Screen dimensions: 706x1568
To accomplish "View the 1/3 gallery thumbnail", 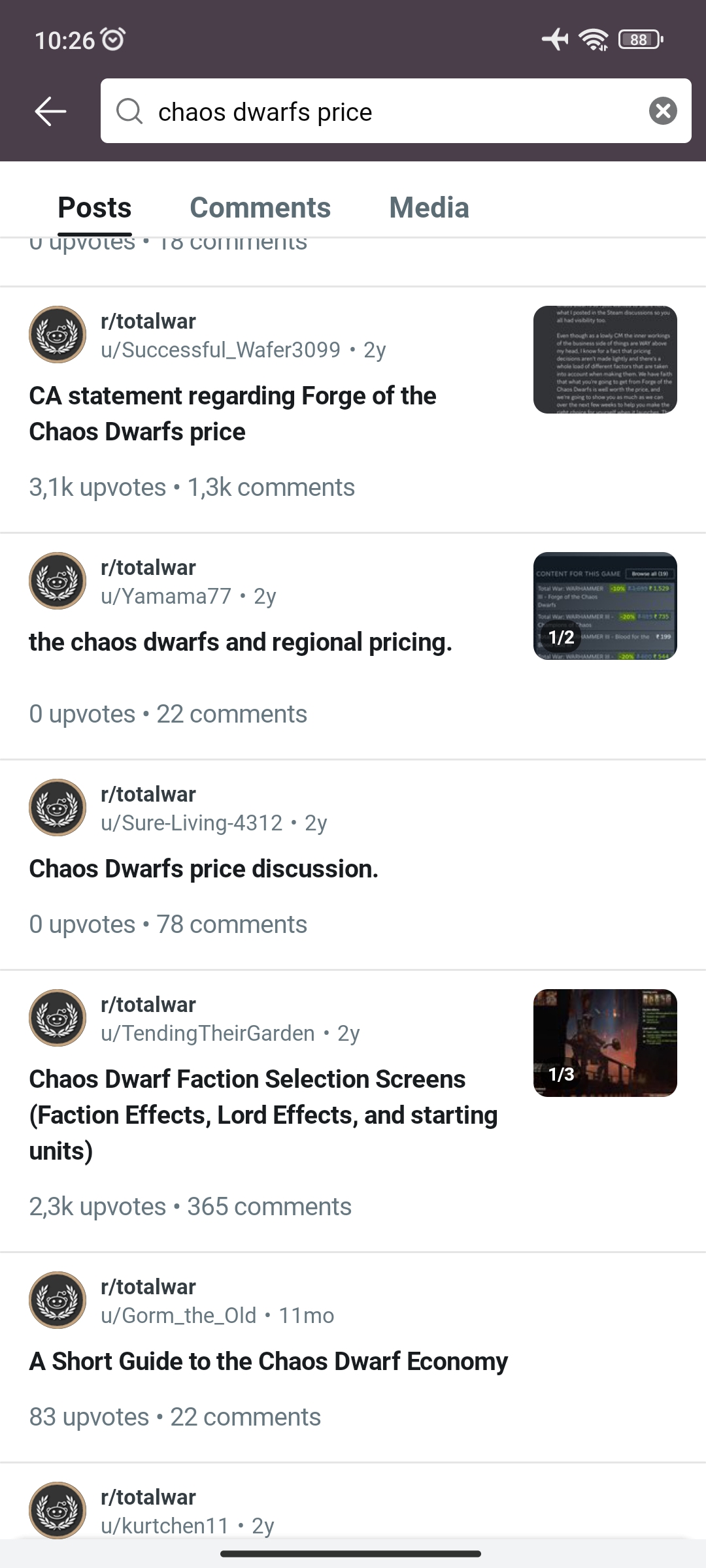I will (x=605, y=1043).
